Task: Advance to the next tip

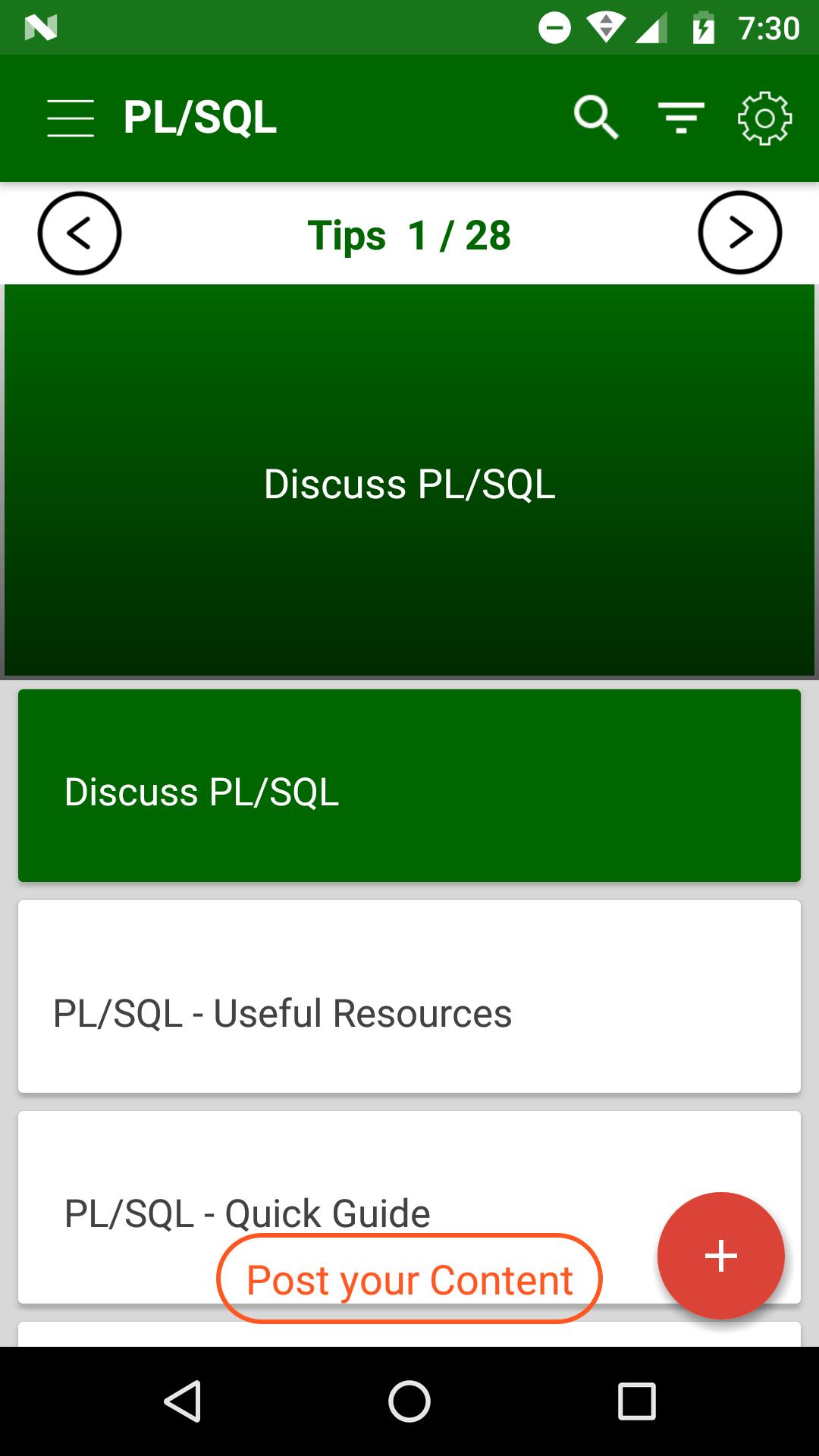Action: tap(739, 234)
